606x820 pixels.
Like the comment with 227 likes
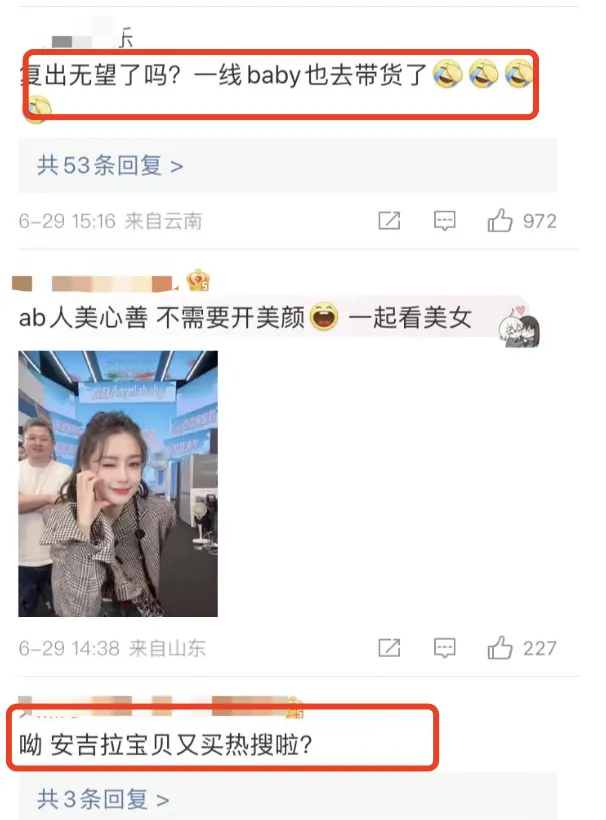(501, 648)
